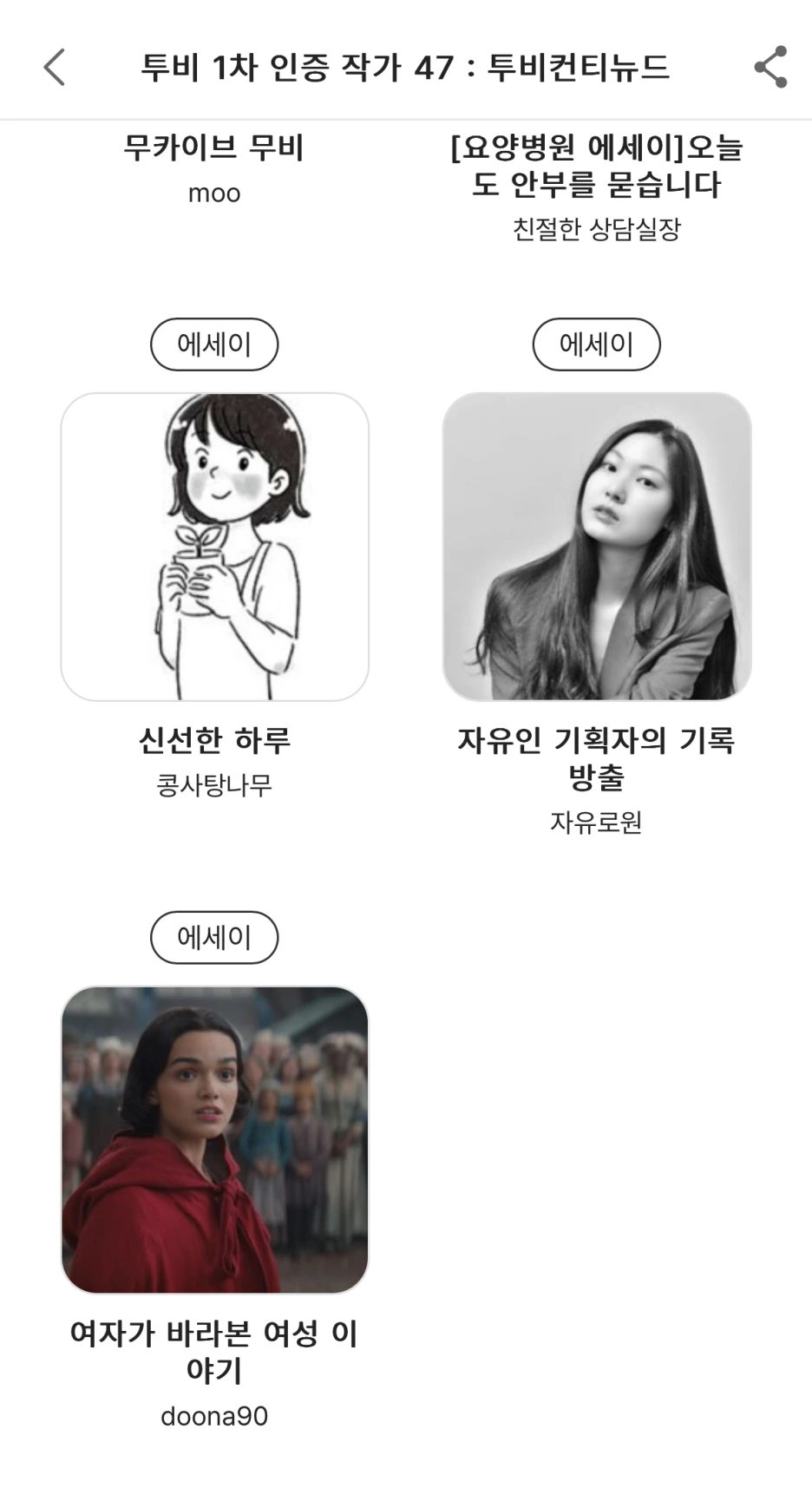The image size is (812, 1488).
Task: Tap the author name moo
Action: (x=214, y=193)
